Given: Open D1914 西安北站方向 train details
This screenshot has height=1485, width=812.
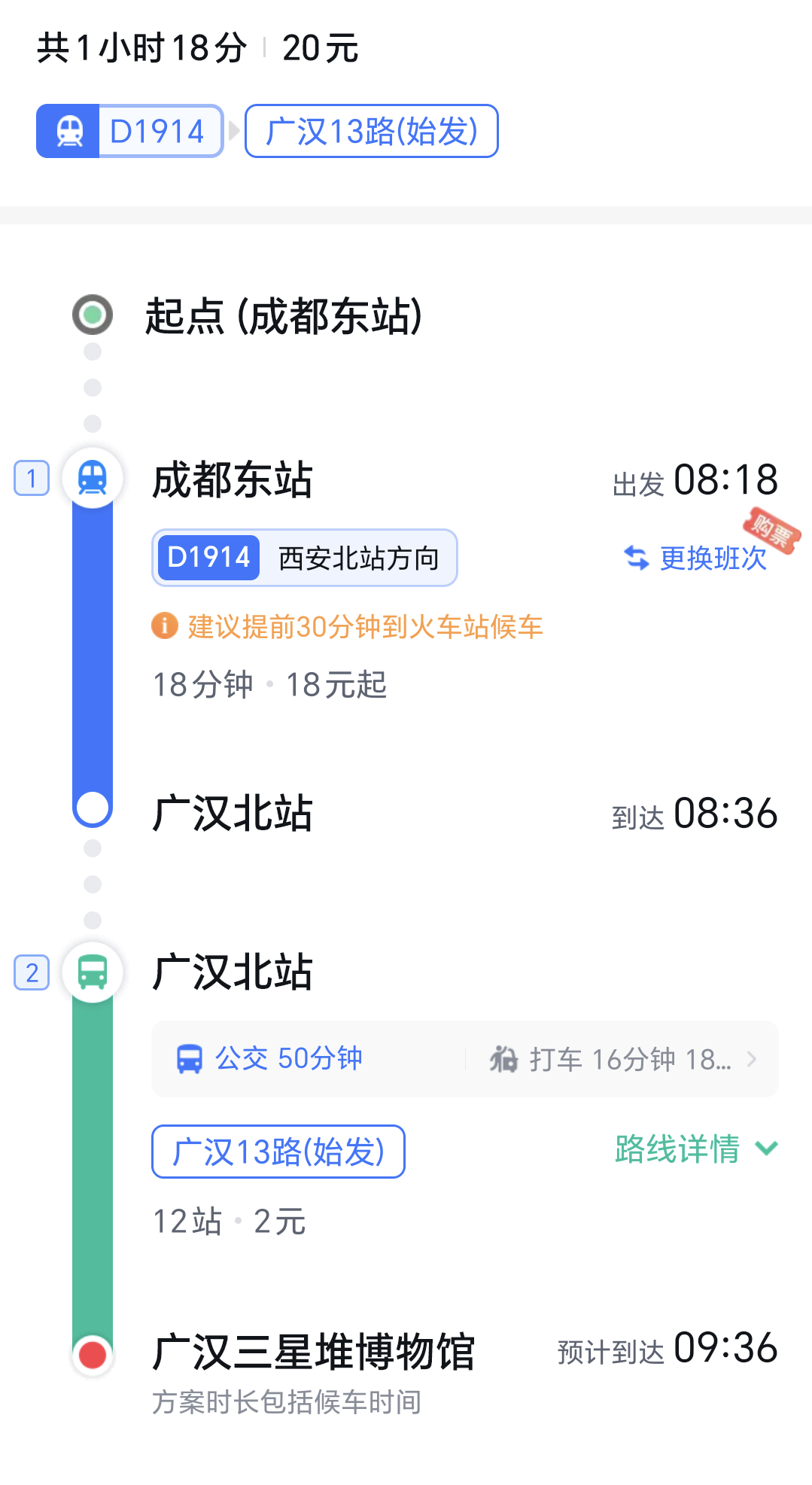Looking at the screenshot, I should pos(305,558).
